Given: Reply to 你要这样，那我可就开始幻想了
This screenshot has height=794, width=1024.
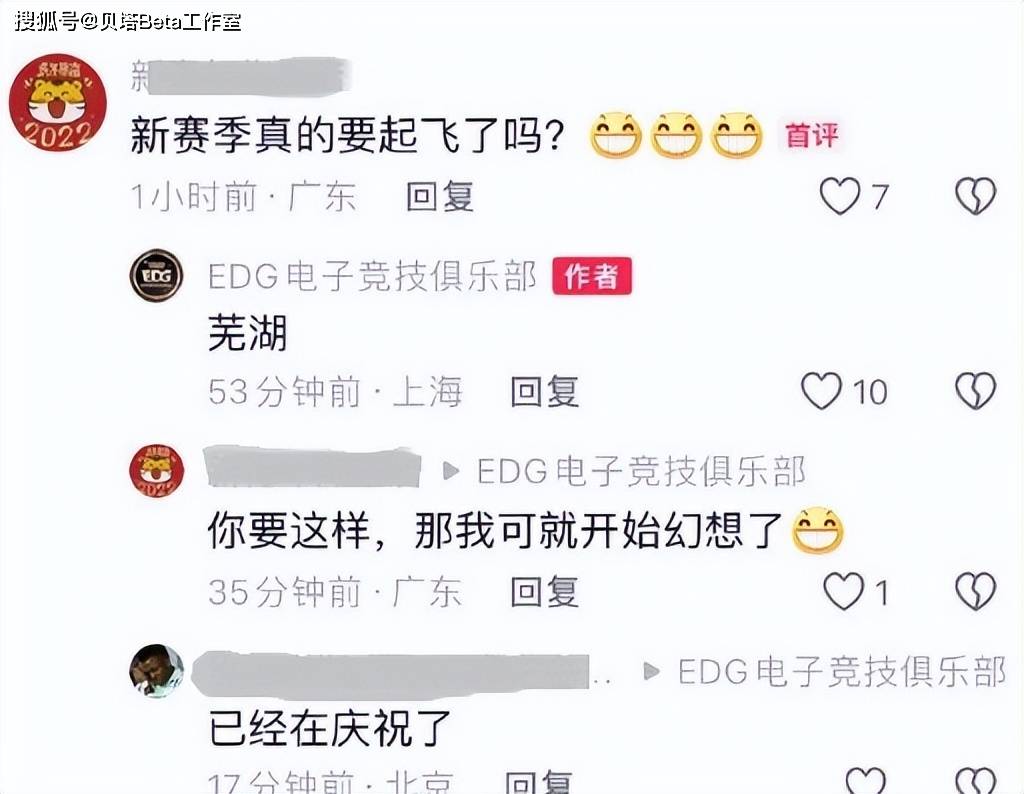Looking at the screenshot, I should click(544, 592).
